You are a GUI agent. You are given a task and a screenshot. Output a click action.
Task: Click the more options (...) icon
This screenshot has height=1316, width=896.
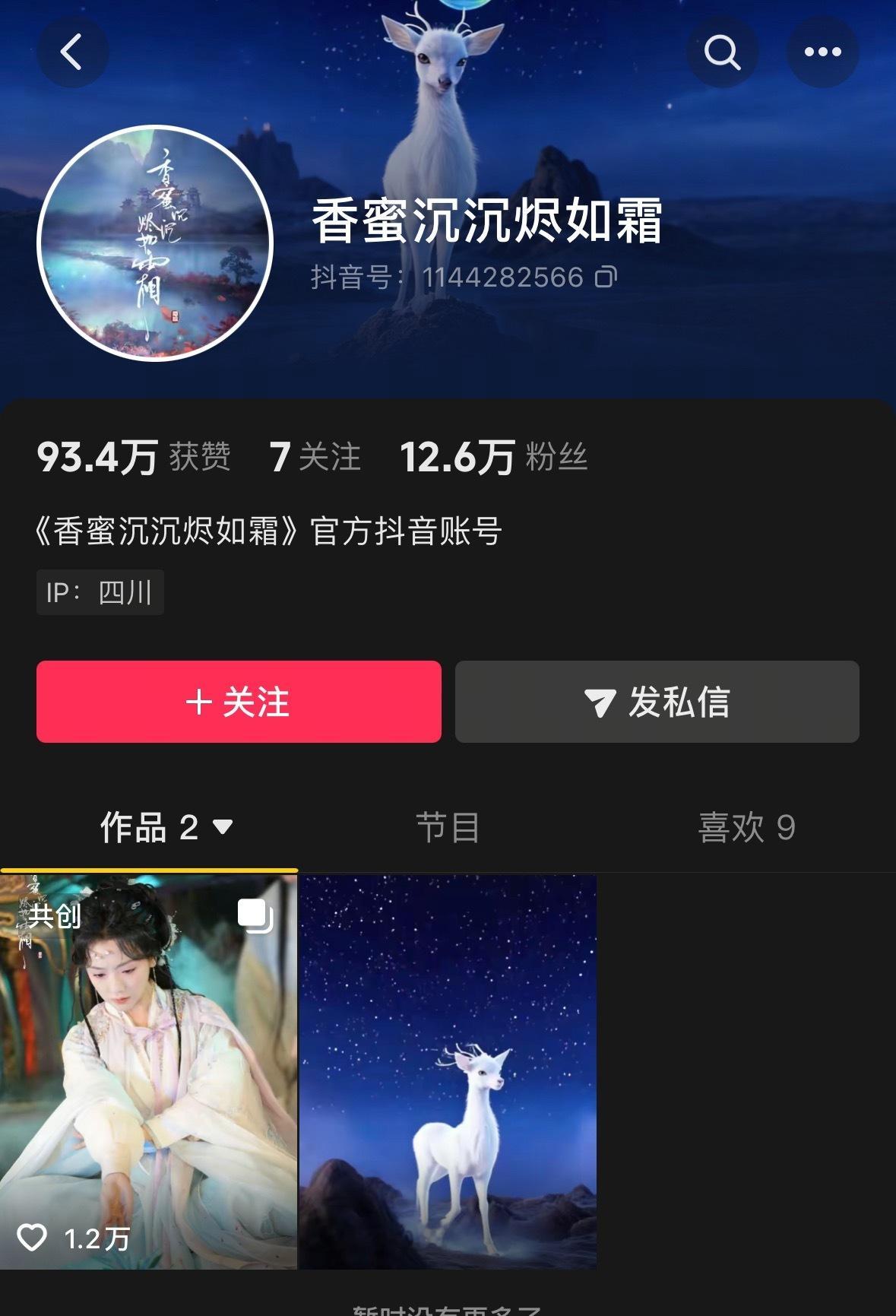click(x=823, y=51)
